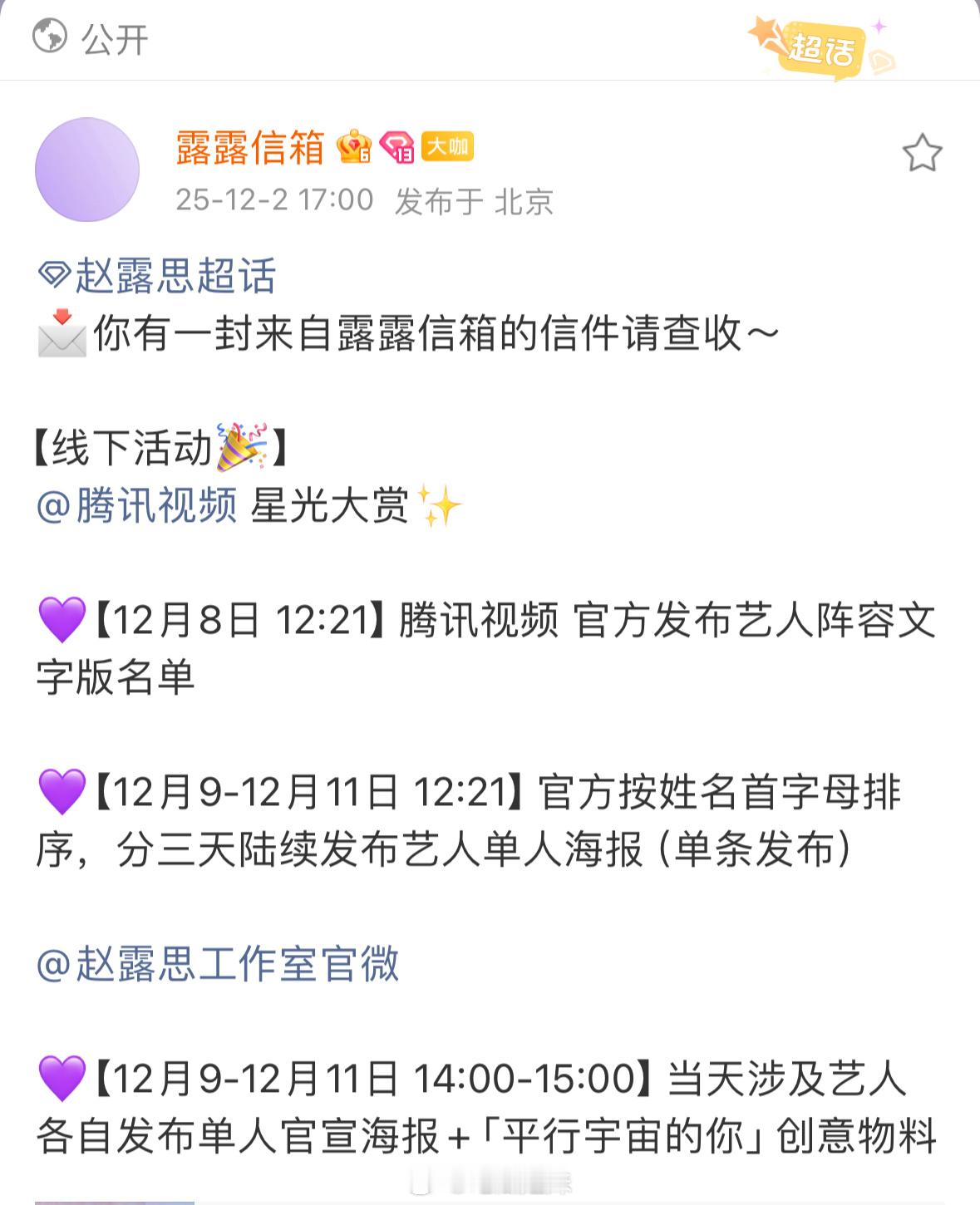The width and height of the screenshot is (980, 1205).
Task: Click the username 露露信箱
Action: tap(251, 150)
